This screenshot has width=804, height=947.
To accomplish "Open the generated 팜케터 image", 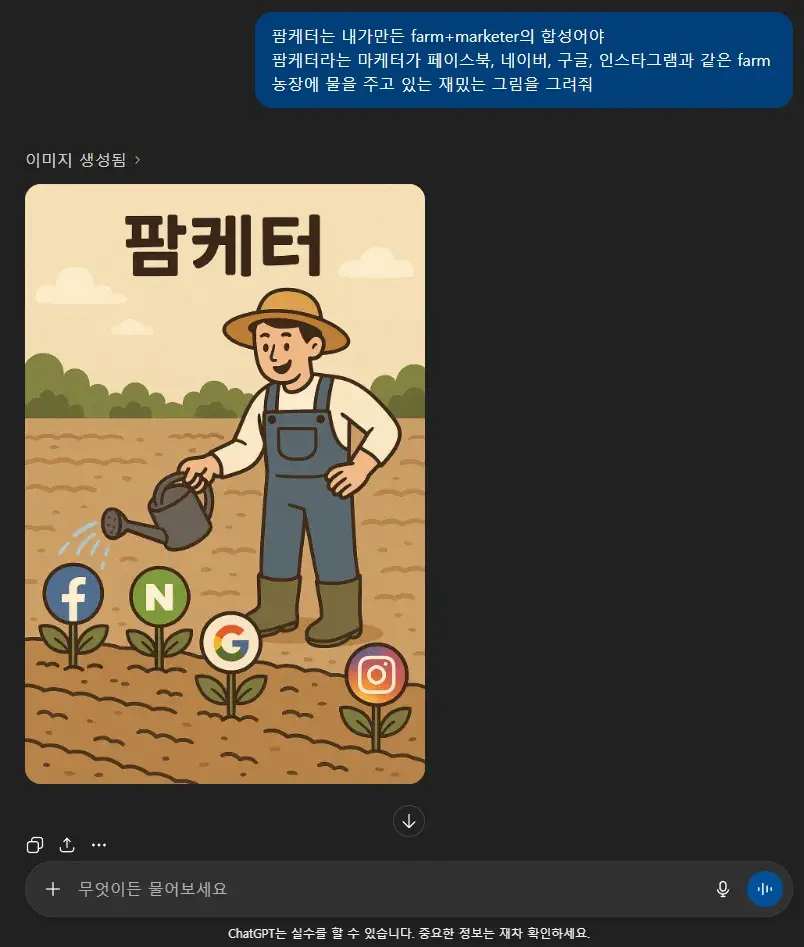I will pyautogui.click(x=225, y=483).
